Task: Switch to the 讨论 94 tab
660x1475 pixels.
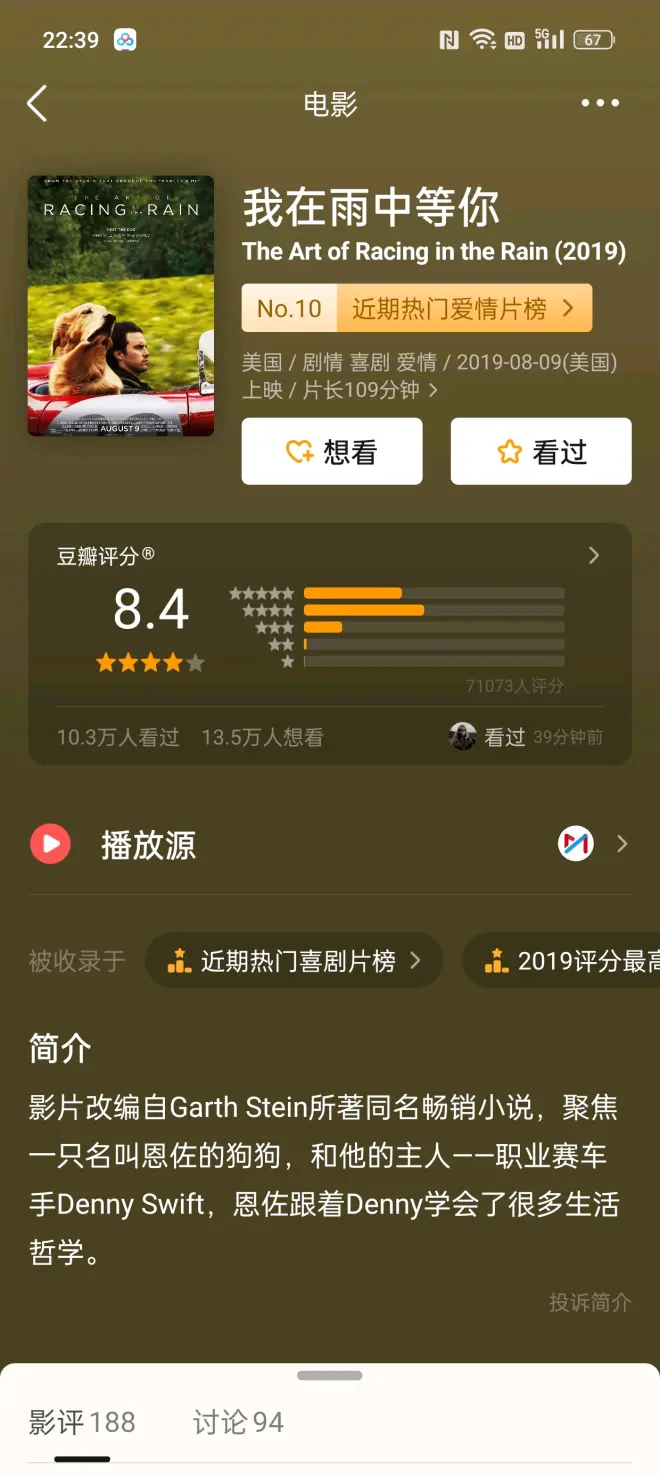Action: pyautogui.click(x=238, y=1422)
